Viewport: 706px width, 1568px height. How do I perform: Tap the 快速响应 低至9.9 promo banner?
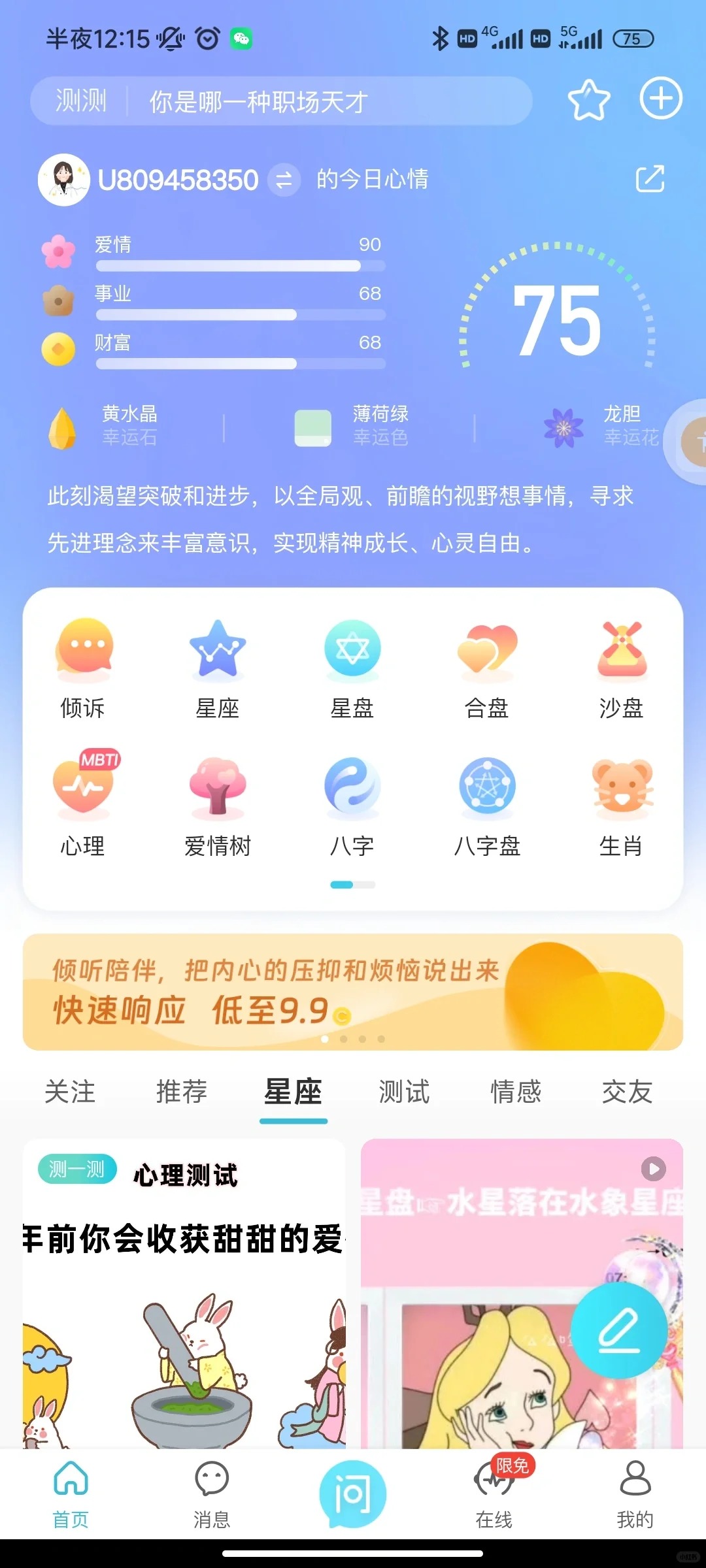[353, 993]
